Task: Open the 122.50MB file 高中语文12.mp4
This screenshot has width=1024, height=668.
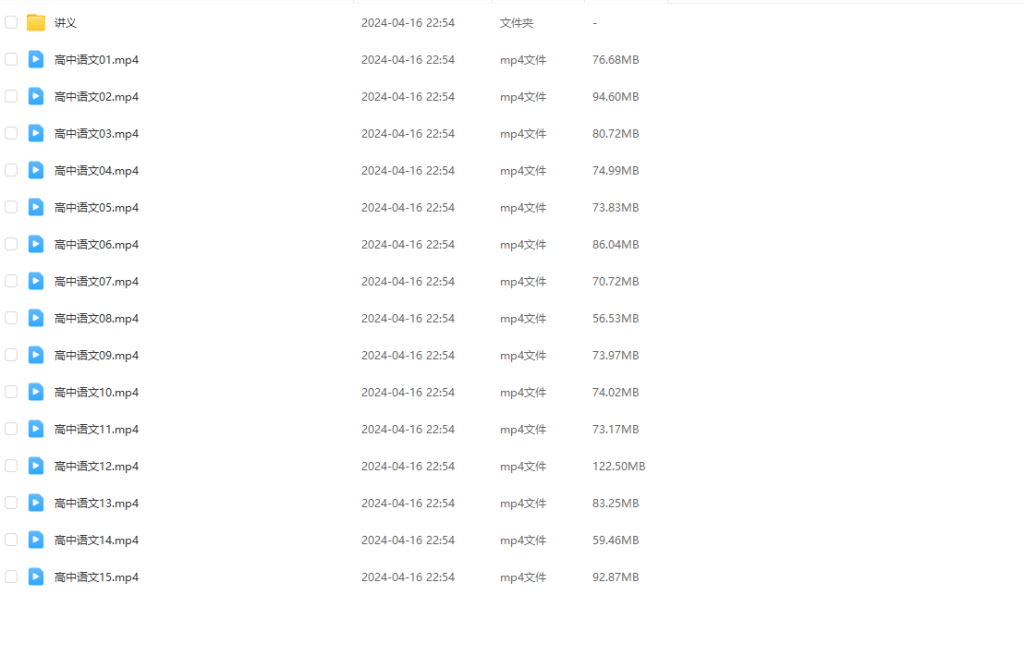Action: [96, 466]
